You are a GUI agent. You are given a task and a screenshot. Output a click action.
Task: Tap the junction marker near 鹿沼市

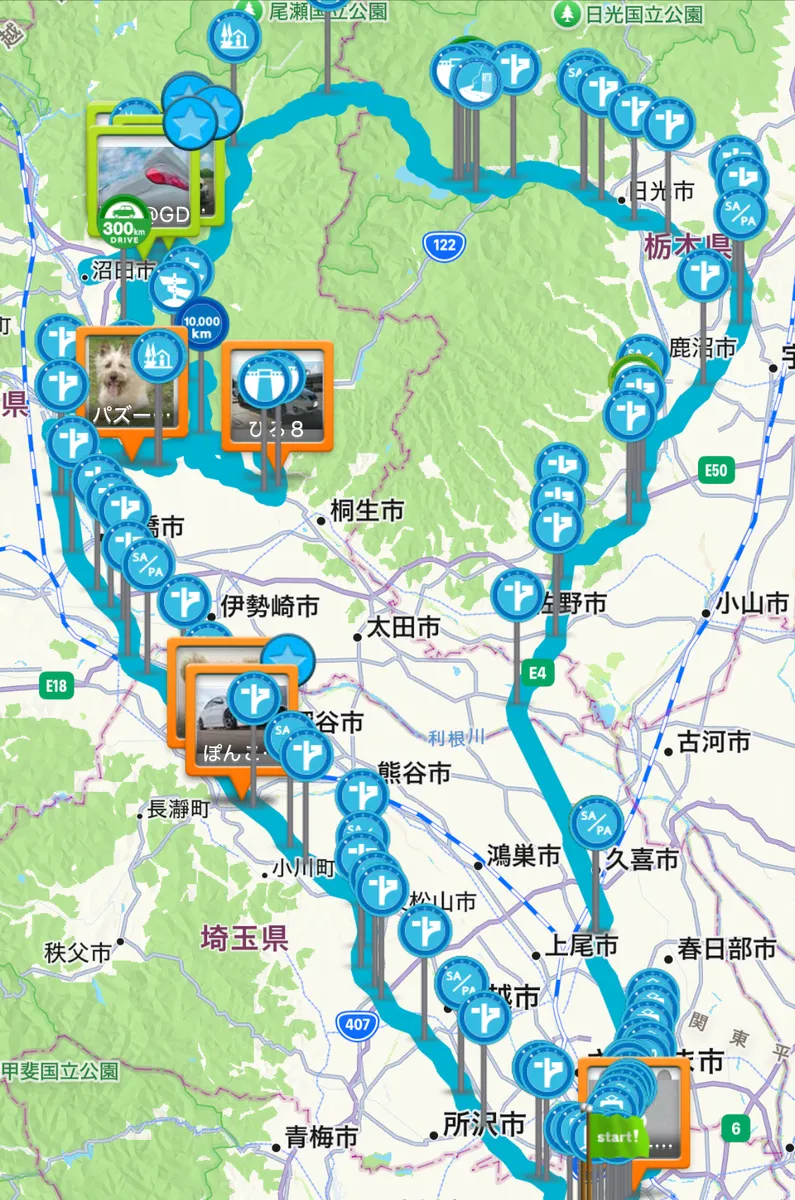[x=704, y=277]
